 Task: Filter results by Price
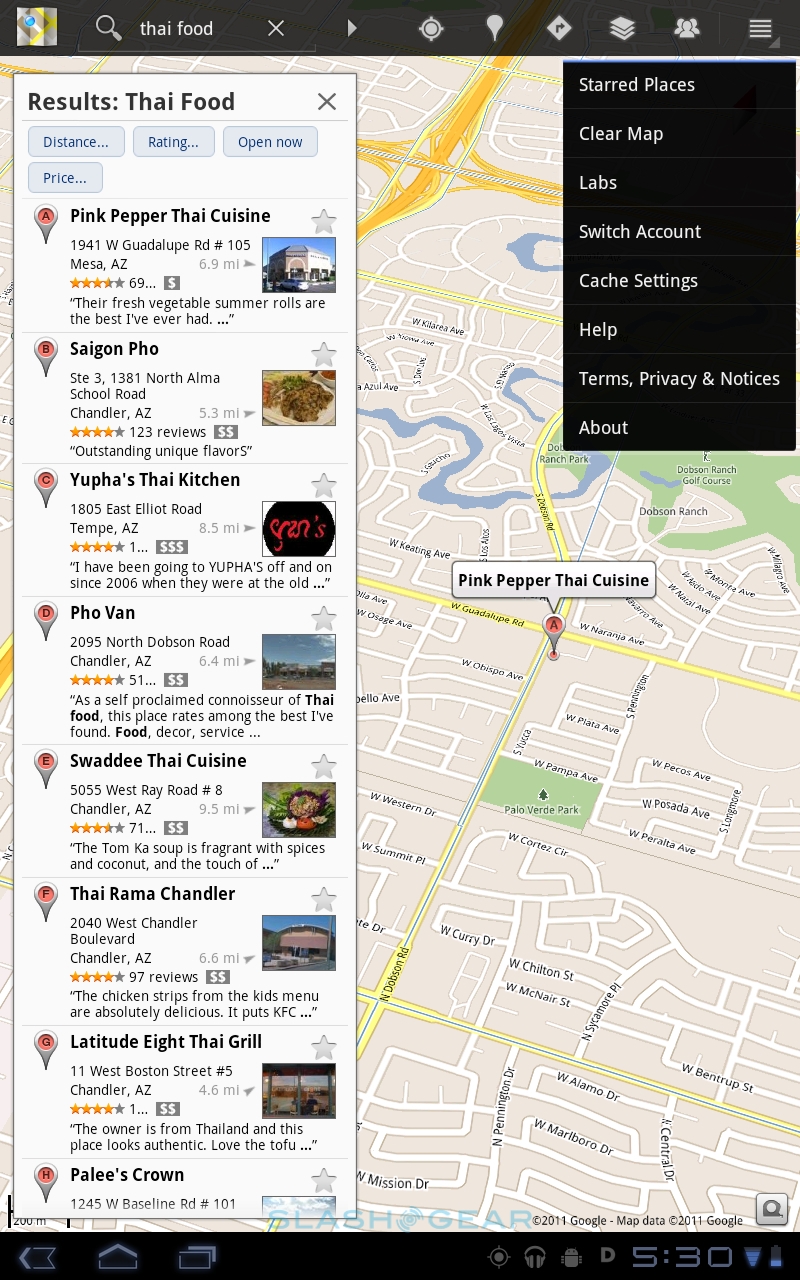(65, 178)
